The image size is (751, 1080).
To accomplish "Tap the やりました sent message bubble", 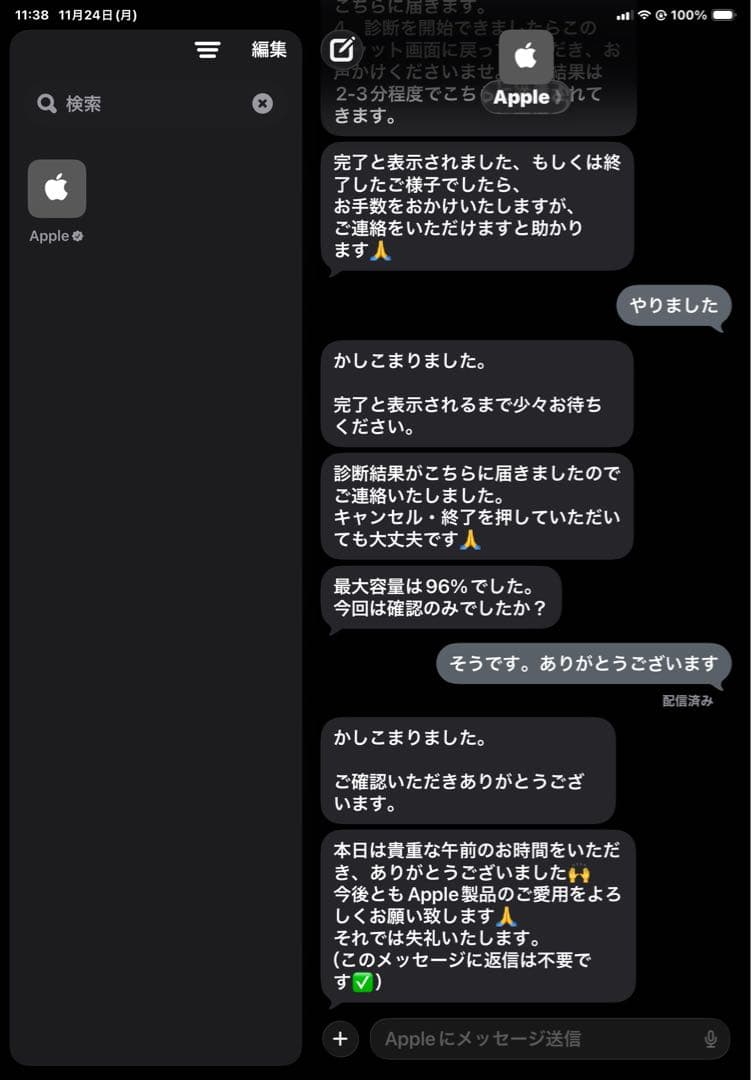I will pos(673,307).
